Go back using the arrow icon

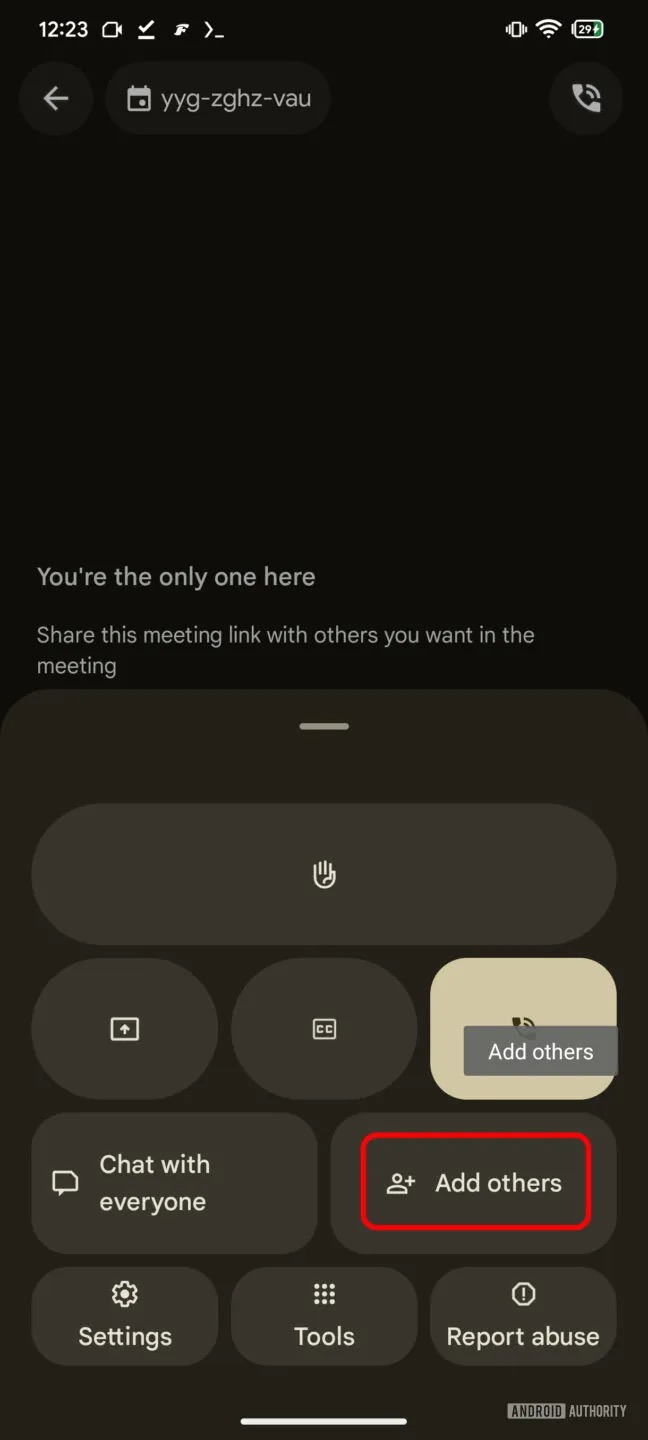(56, 98)
